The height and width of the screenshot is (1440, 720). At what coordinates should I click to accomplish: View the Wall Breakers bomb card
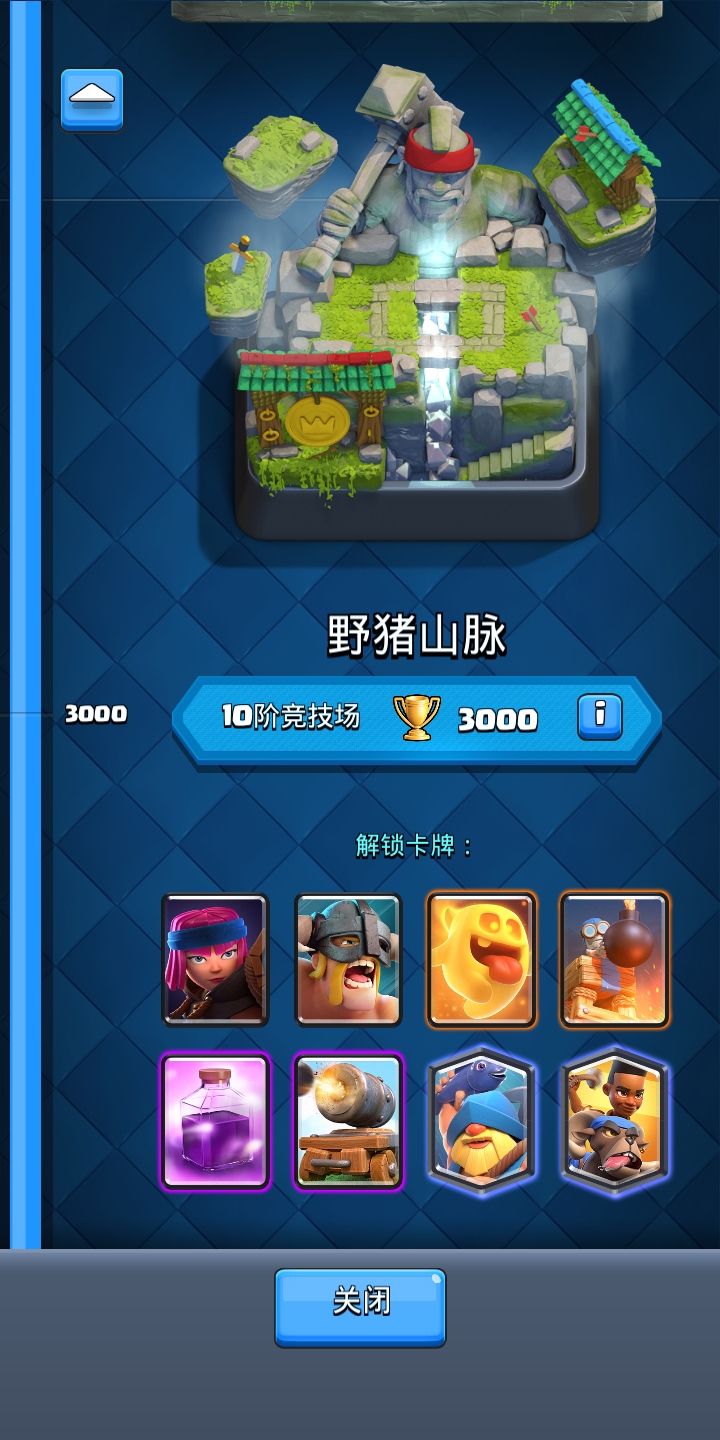[x=615, y=960]
